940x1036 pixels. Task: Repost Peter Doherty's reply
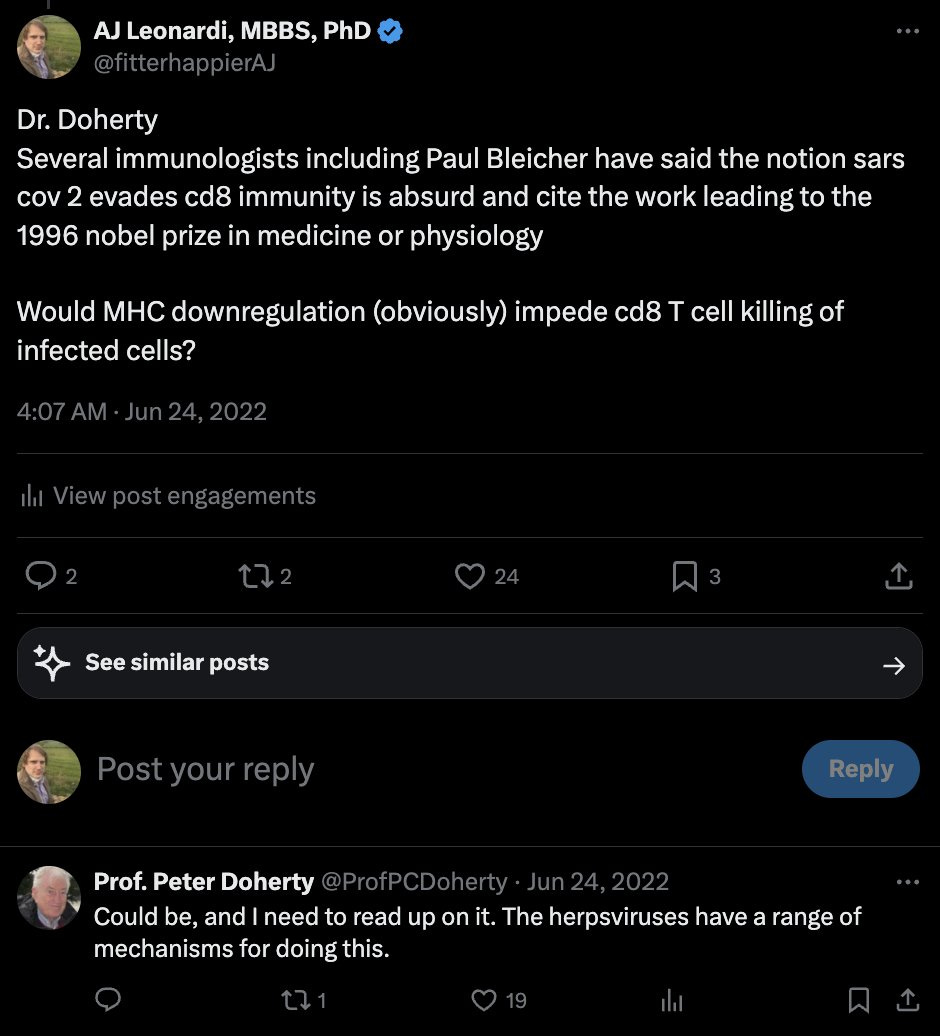coord(295,1000)
